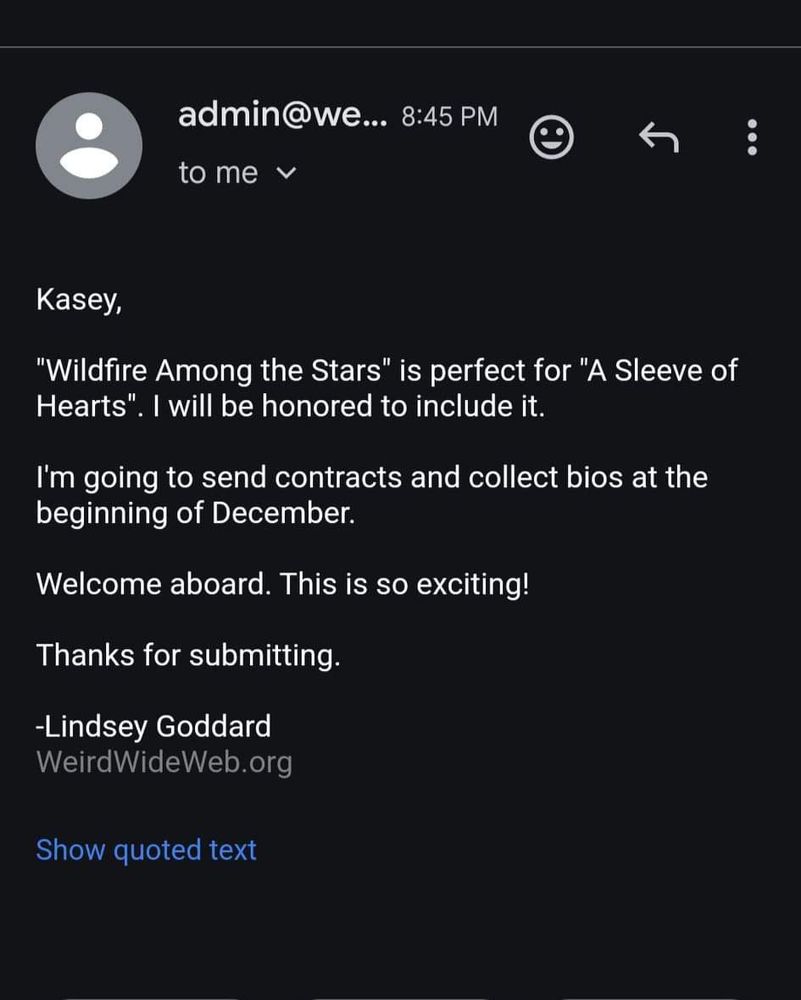
Task: Open the message overflow menu
Action: coord(752,137)
